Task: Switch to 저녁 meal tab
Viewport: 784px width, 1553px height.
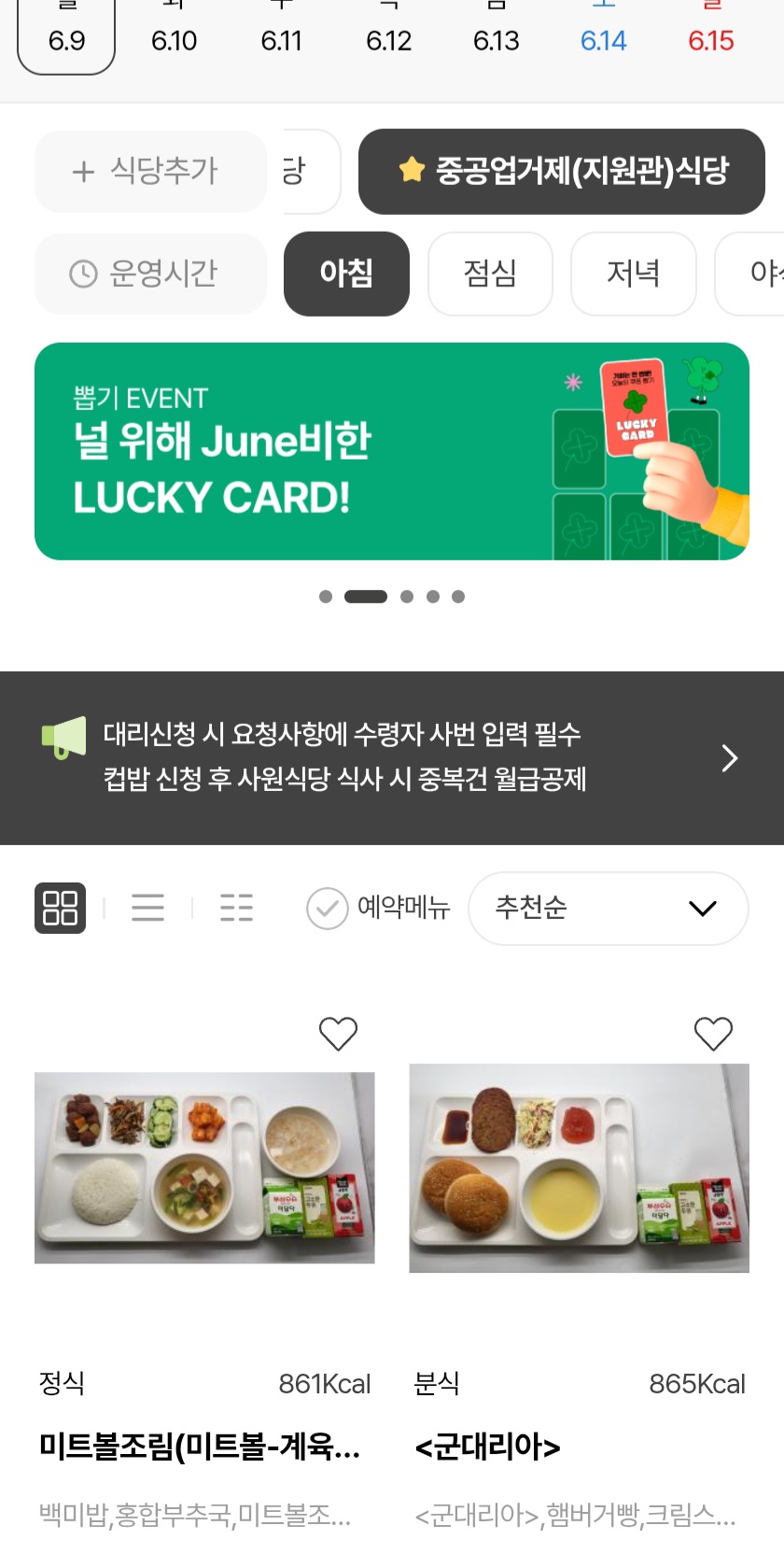Action: [x=633, y=274]
